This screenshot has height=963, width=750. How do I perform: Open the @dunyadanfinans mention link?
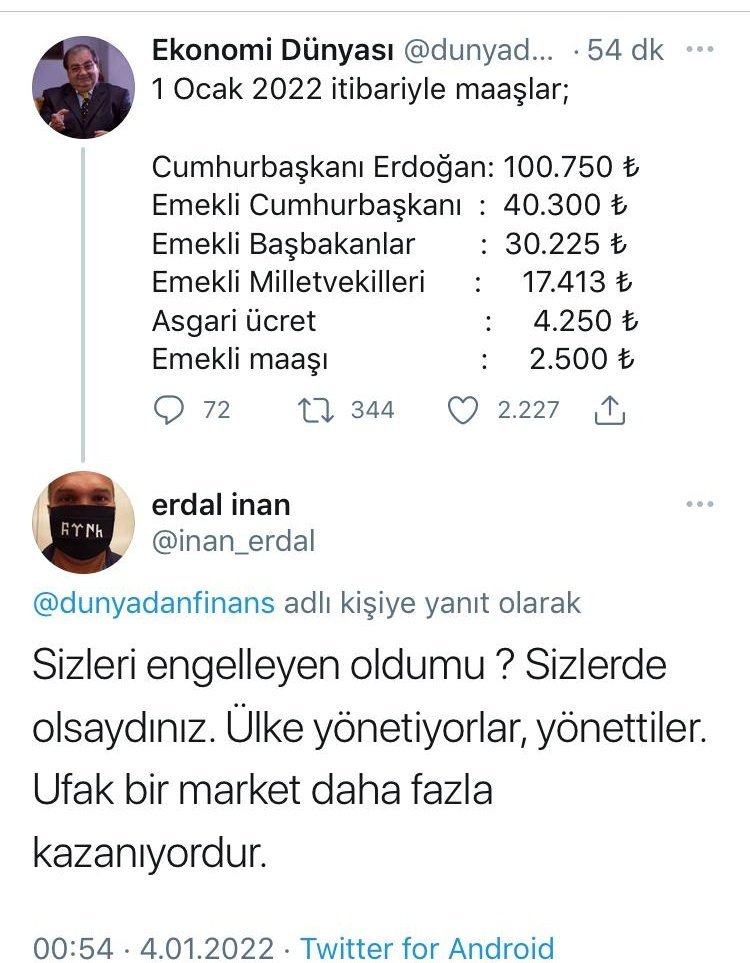pyautogui.click(x=155, y=604)
